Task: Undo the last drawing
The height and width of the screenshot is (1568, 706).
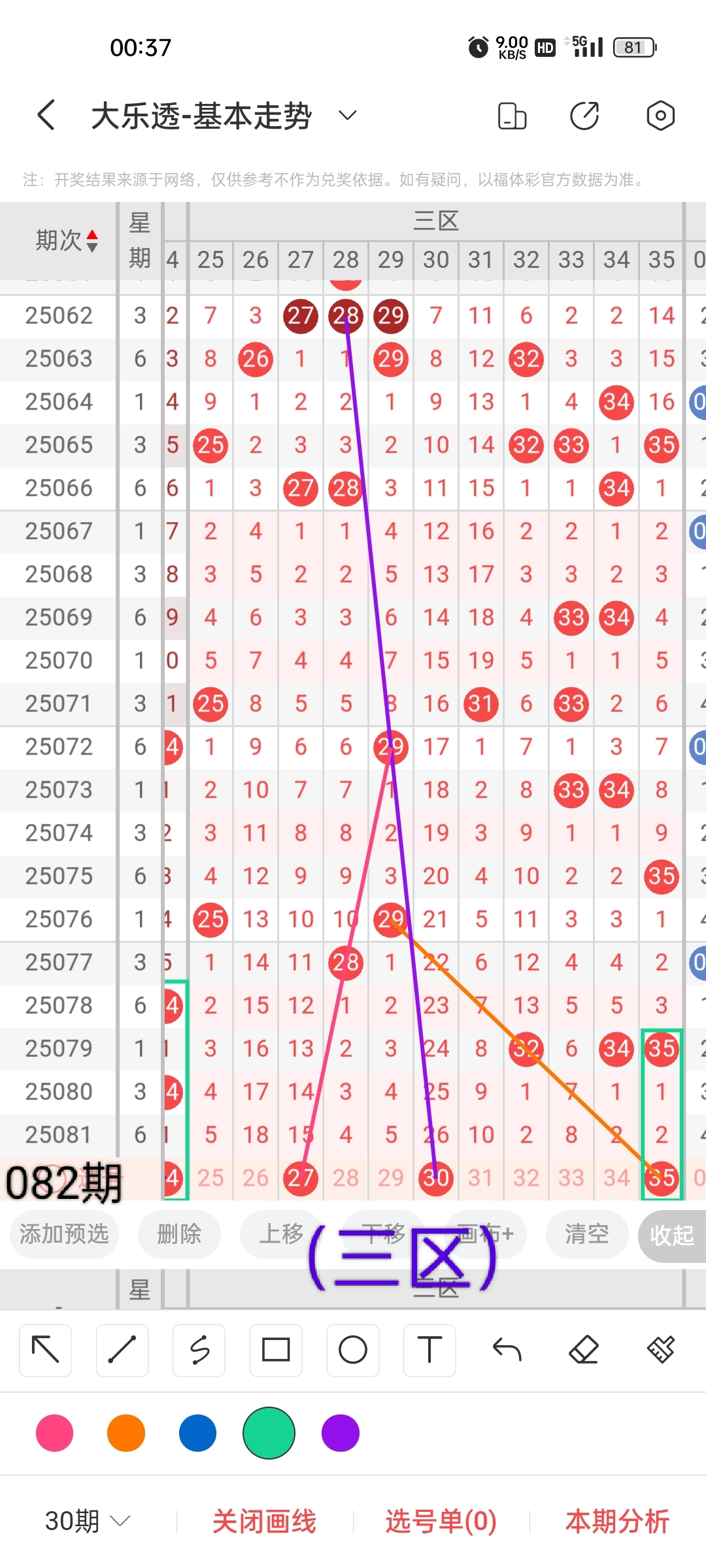Action: [x=507, y=1350]
